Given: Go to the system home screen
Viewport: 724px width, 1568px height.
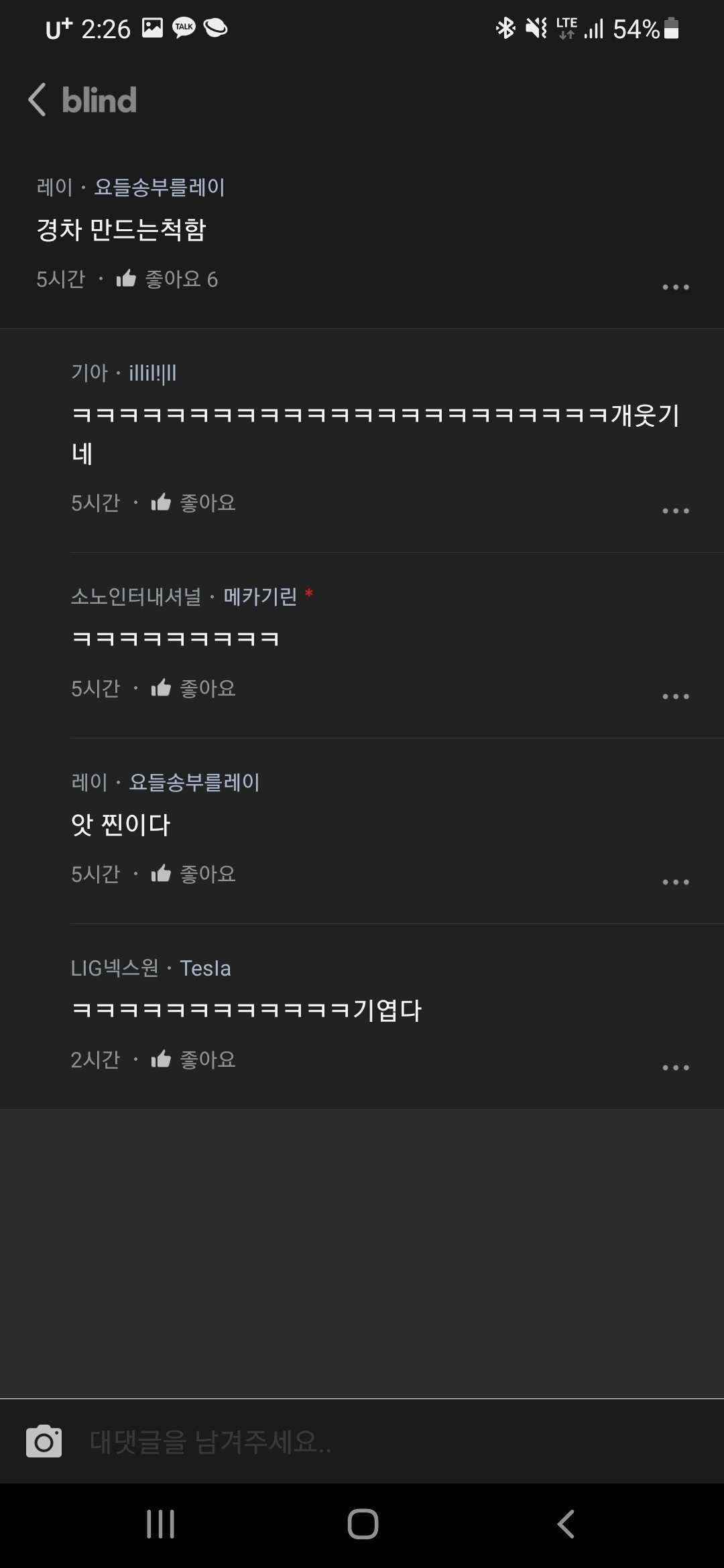Looking at the screenshot, I should coord(363,1524).
